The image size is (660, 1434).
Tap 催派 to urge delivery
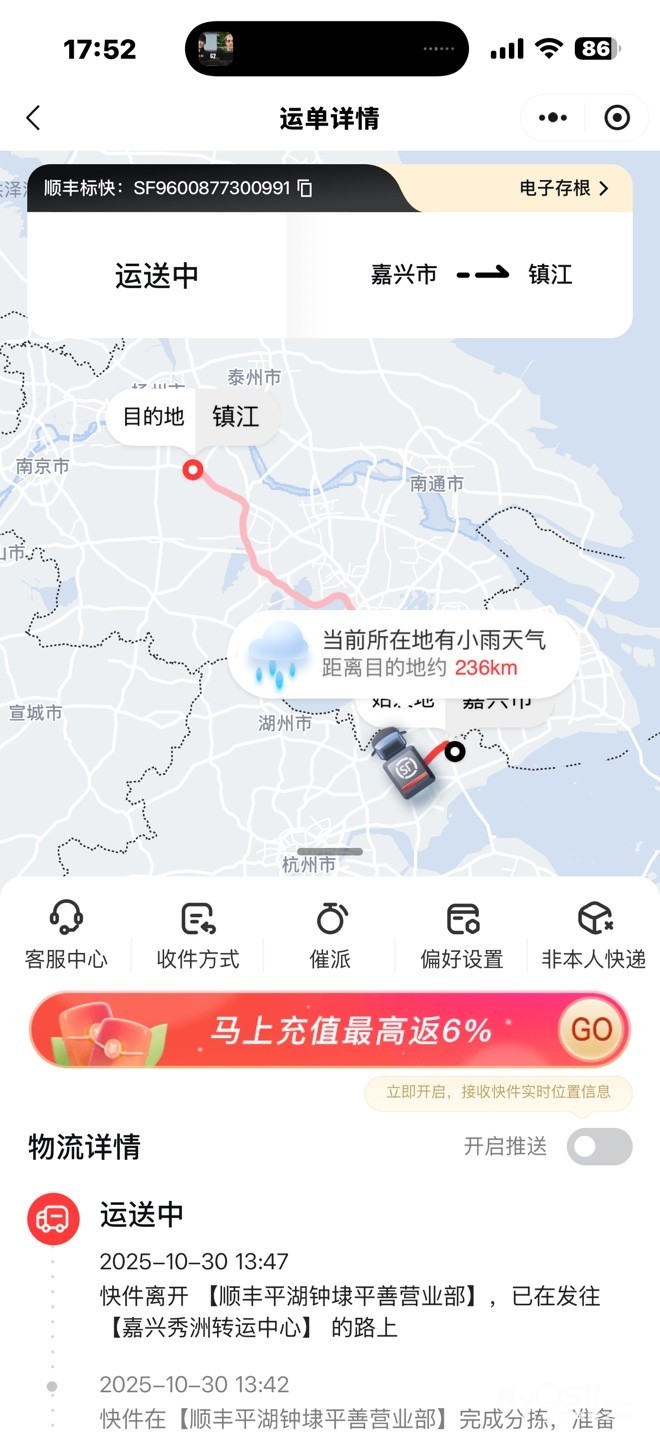(330, 935)
